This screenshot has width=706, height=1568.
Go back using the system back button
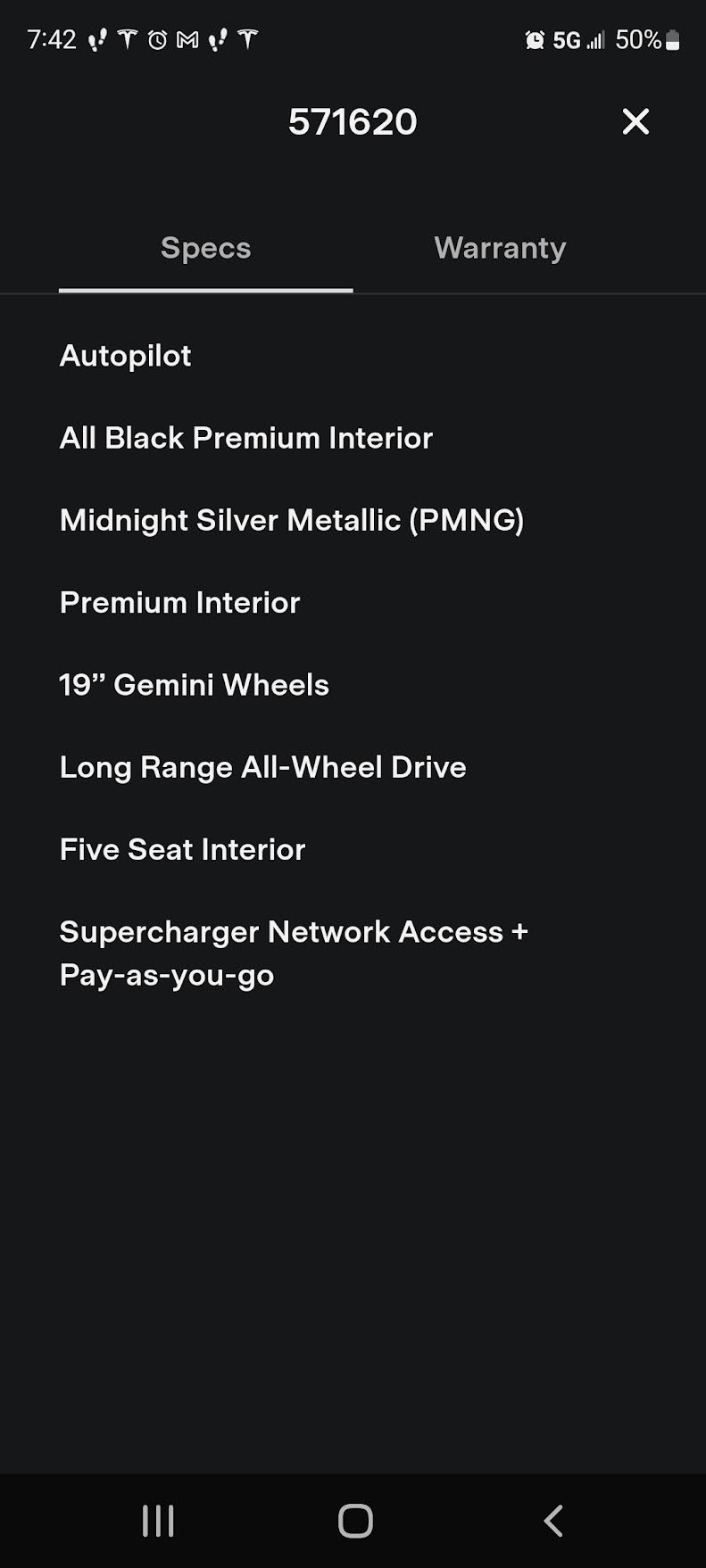(x=553, y=1521)
